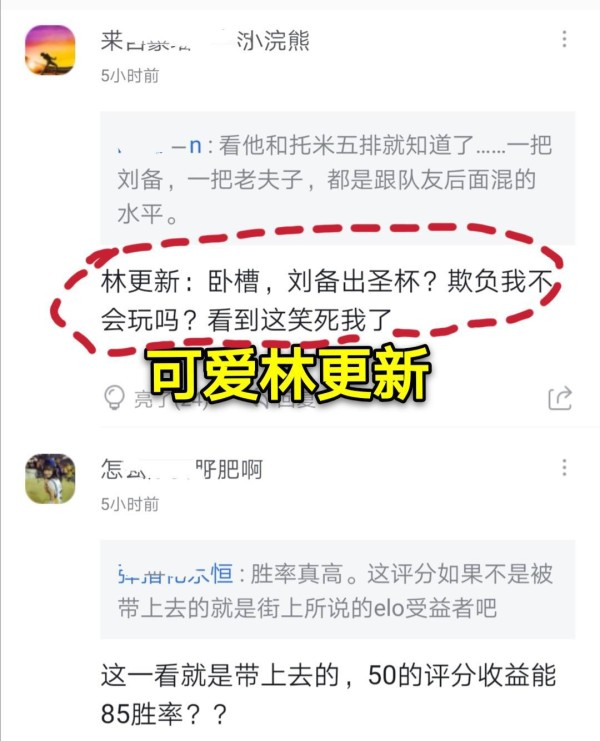Open overflow menu on 浣熊 user's comment

[x=564, y=39]
